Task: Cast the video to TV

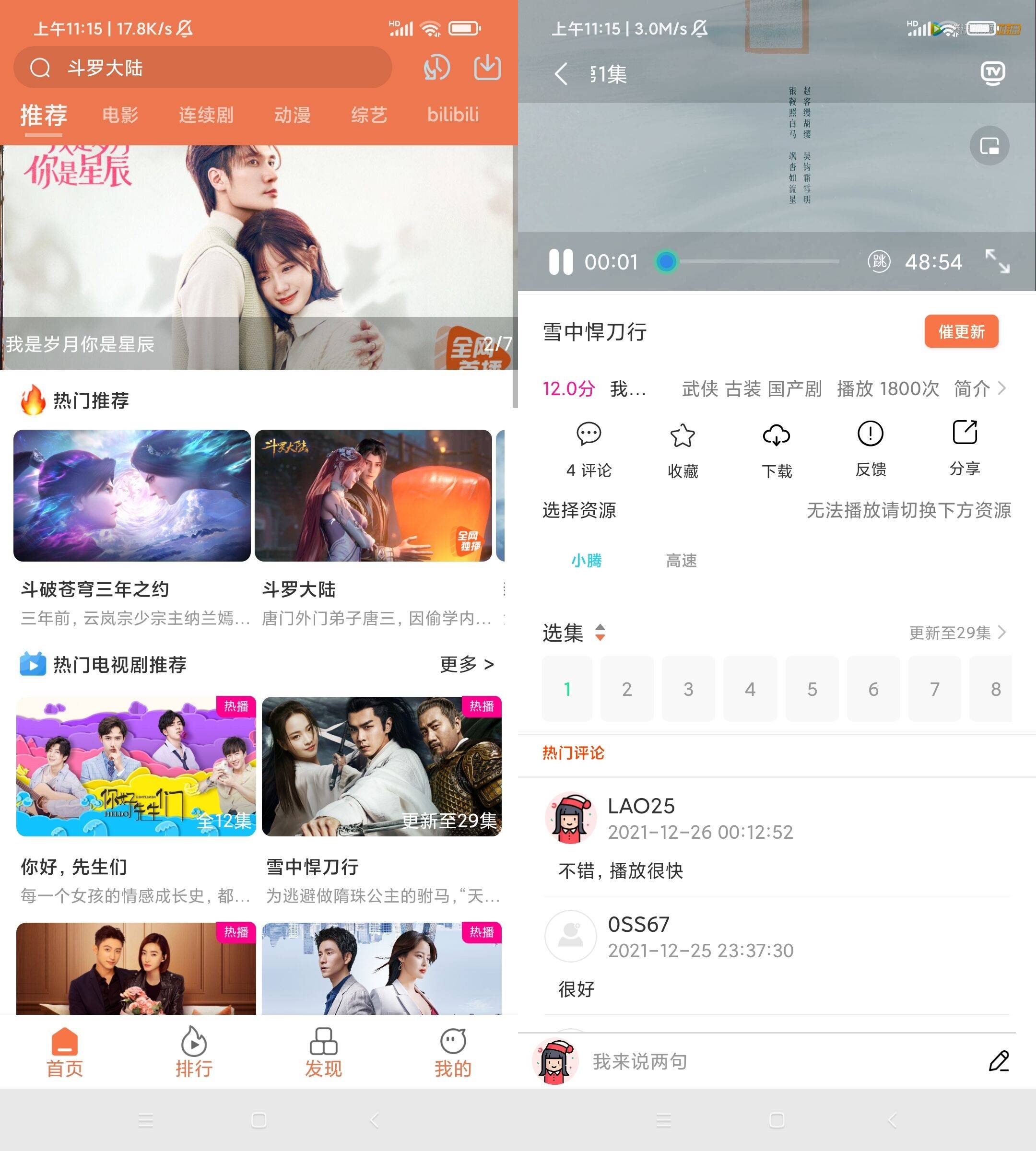Action: (x=993, y=73)
